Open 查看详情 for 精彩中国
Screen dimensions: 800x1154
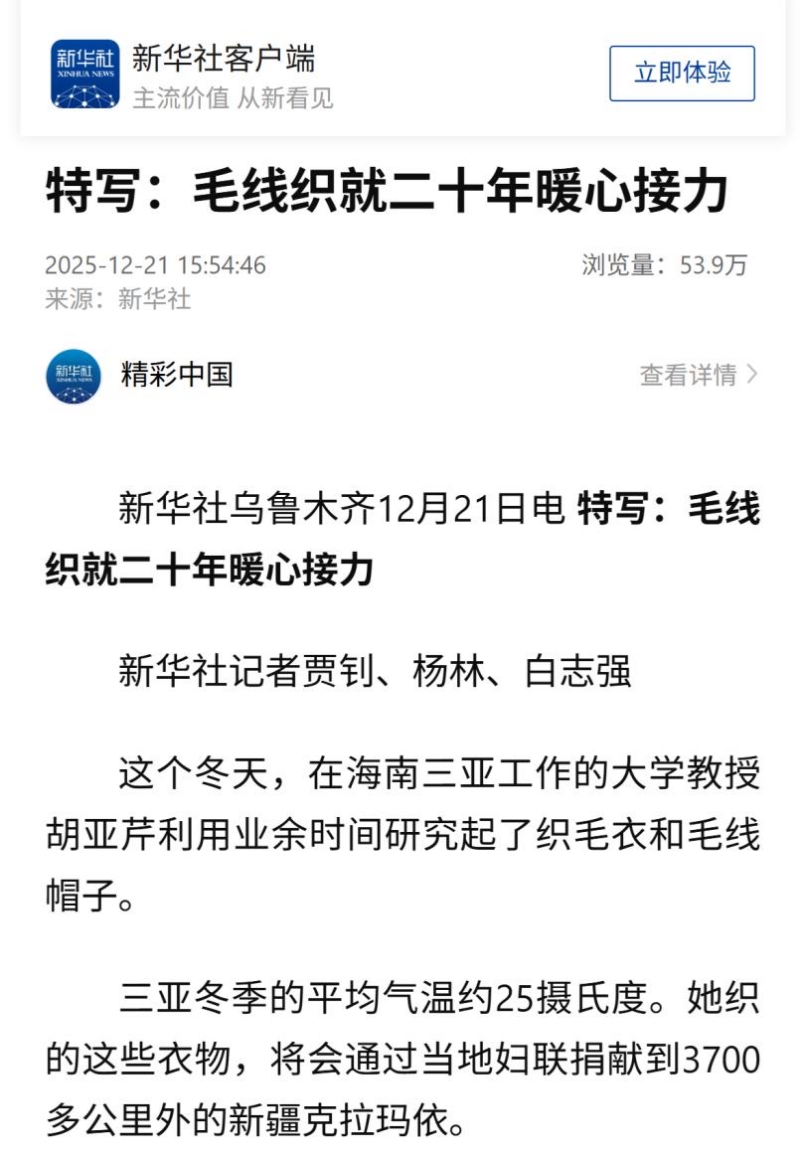click(698, 375)
